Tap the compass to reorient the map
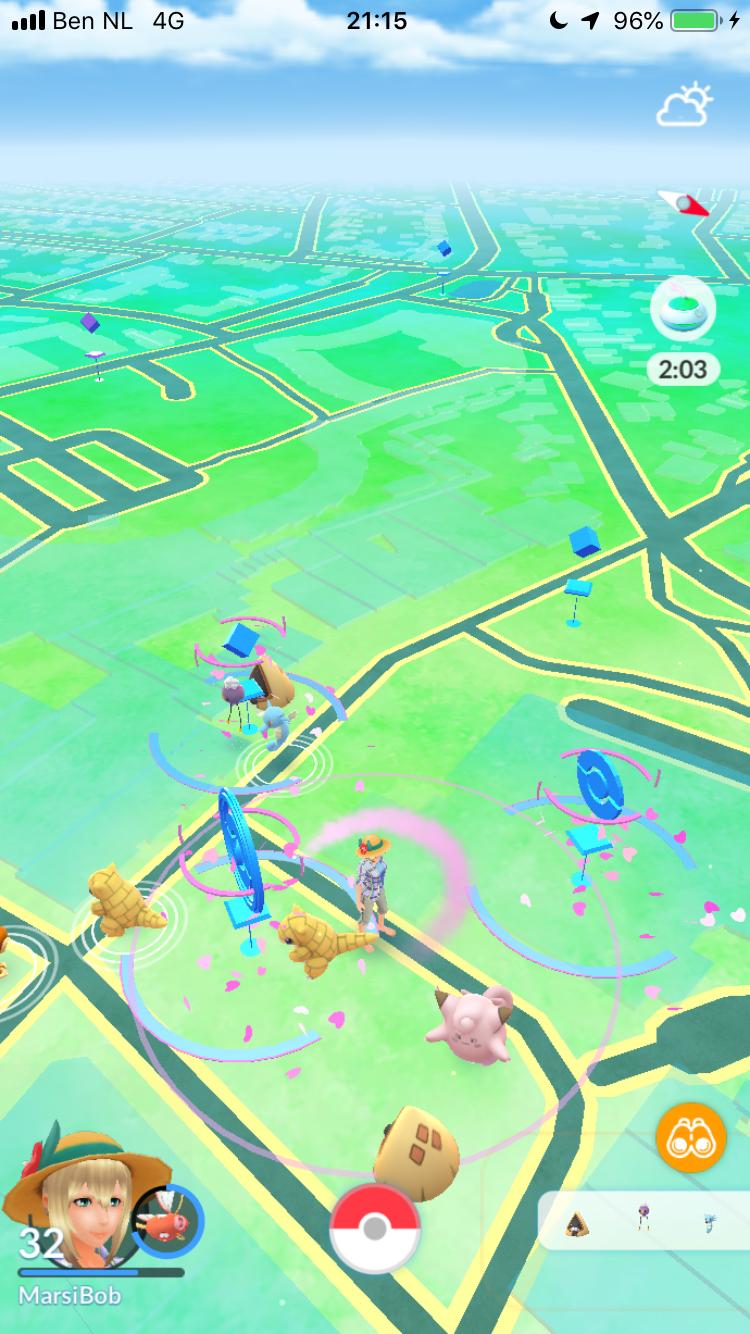Screen dimensions: 750x1334 [684, 203]
